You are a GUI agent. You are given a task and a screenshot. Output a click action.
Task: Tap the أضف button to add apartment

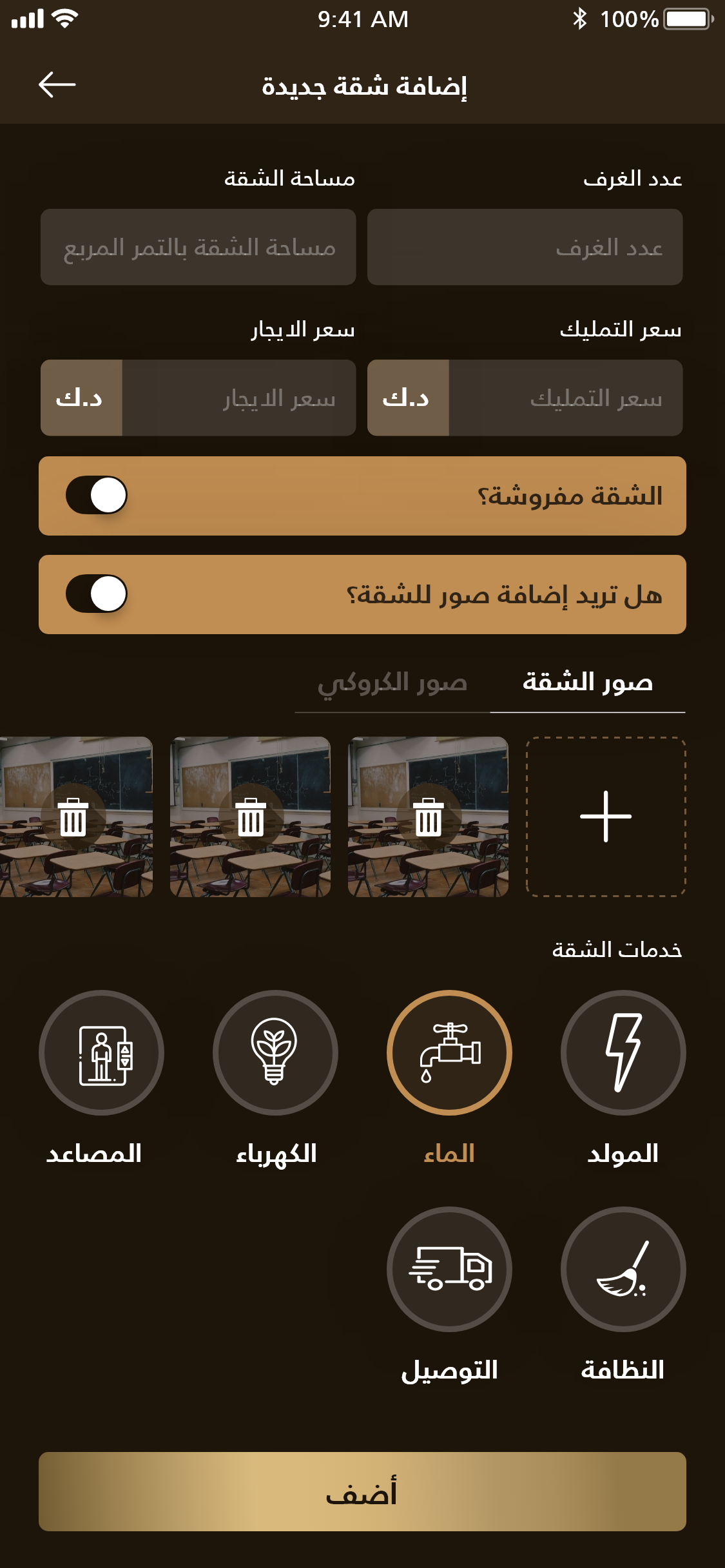pyautogui.click(x=362, y=1491)
